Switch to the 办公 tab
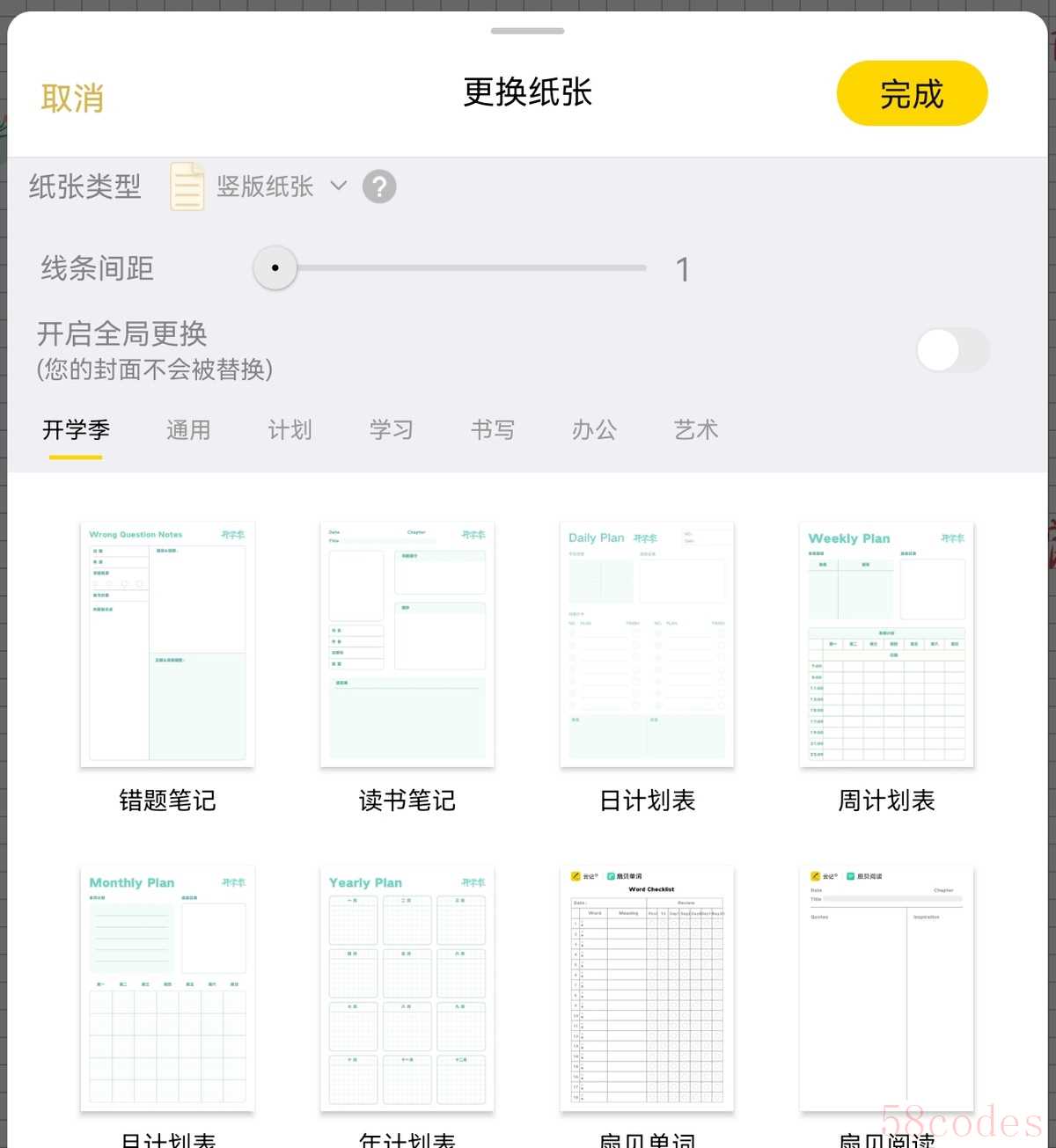This screenshot has height=1148, width=1056. click(594, 430)
